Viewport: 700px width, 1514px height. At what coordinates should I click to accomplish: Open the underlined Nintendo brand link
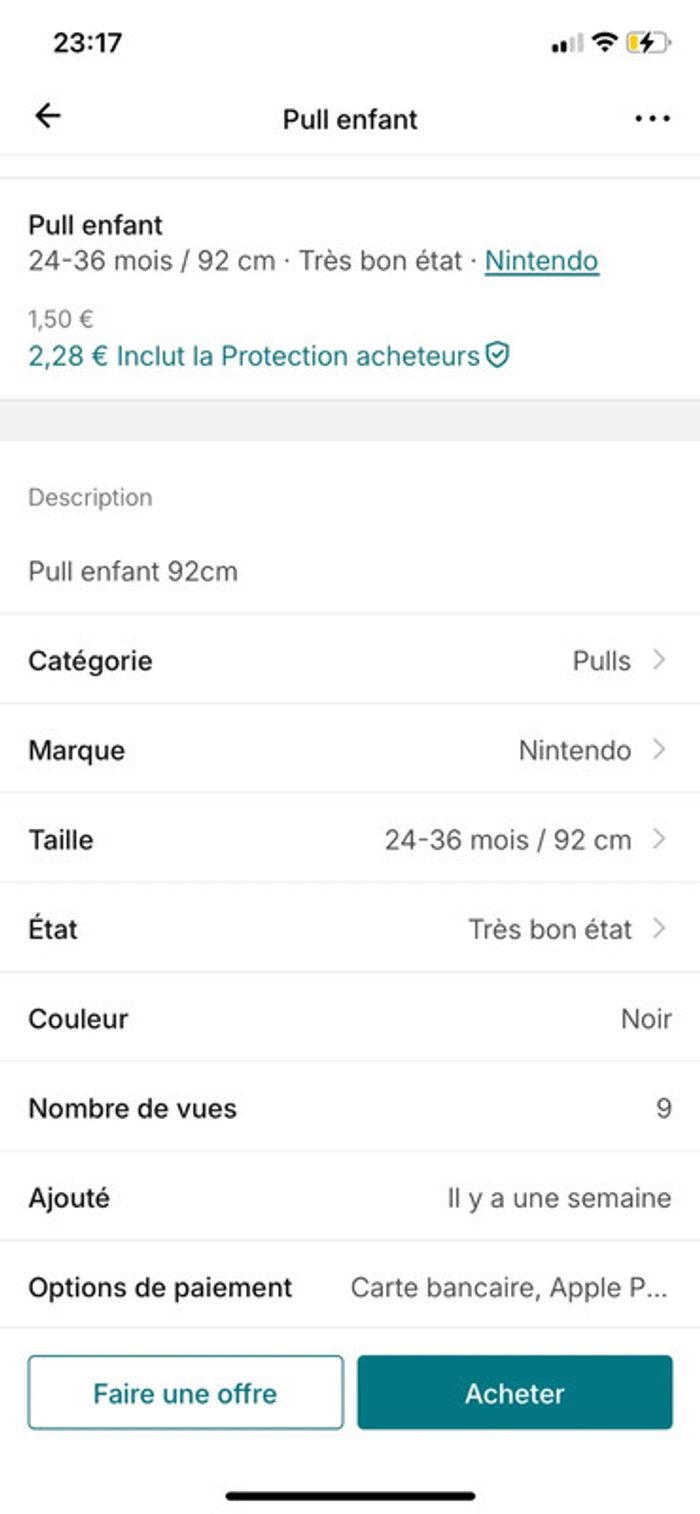coord(541,261)
